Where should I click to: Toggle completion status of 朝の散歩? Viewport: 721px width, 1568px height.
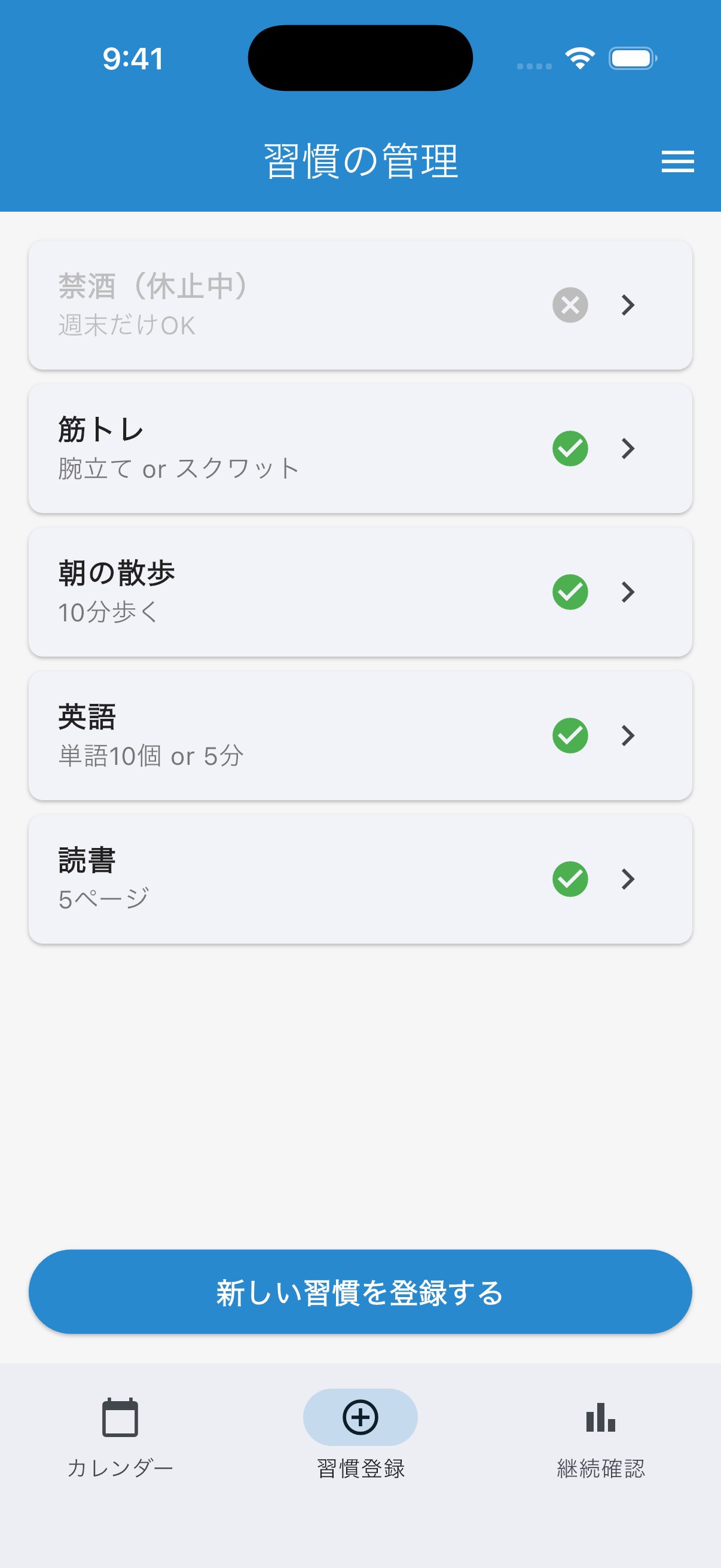click(570, 591)
